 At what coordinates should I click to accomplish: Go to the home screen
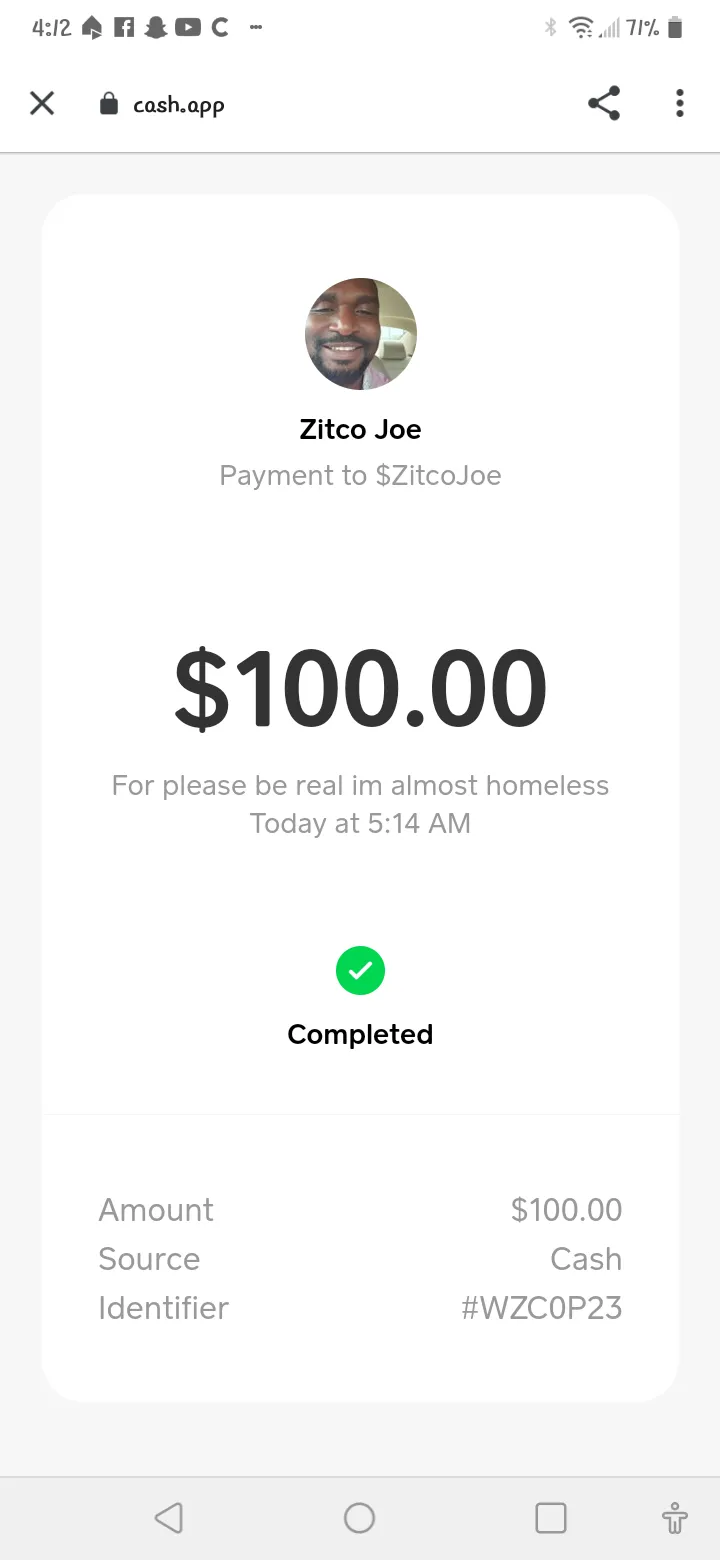pyautogui.click(x=360, y=1518)
